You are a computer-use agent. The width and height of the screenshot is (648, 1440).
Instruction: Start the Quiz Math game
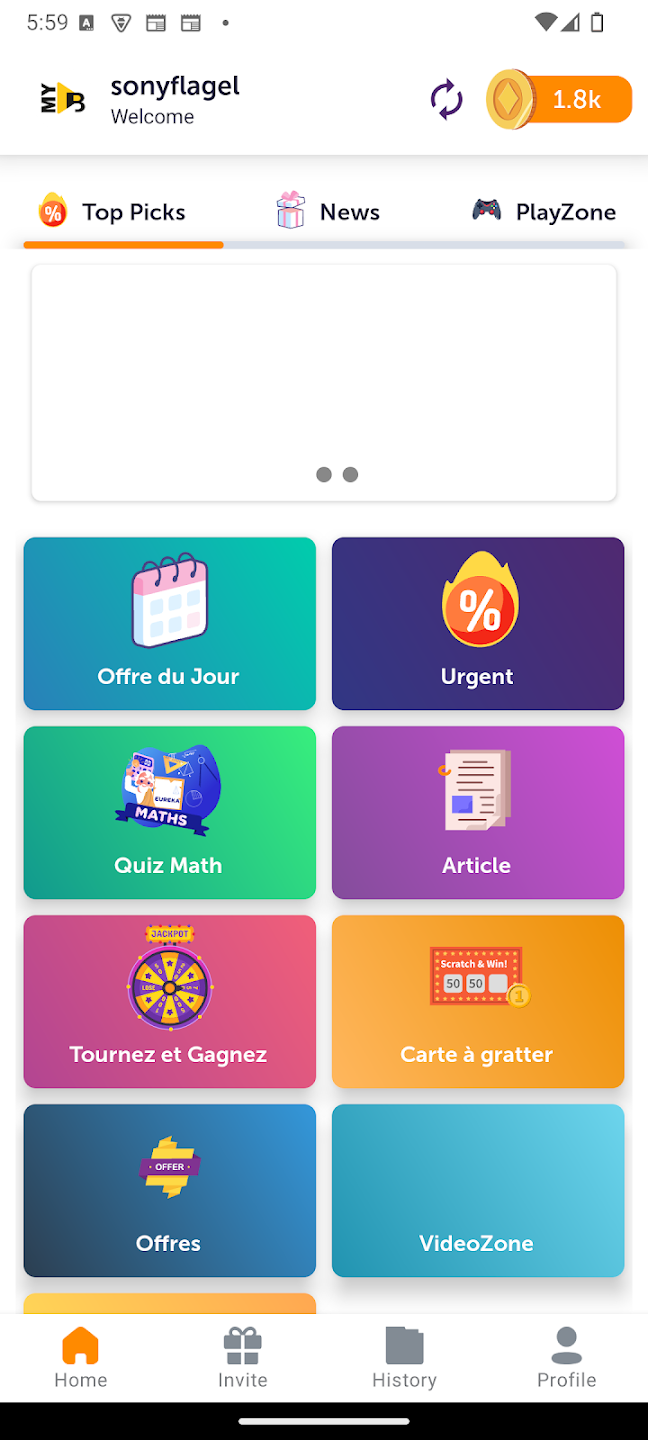point(169,812)
